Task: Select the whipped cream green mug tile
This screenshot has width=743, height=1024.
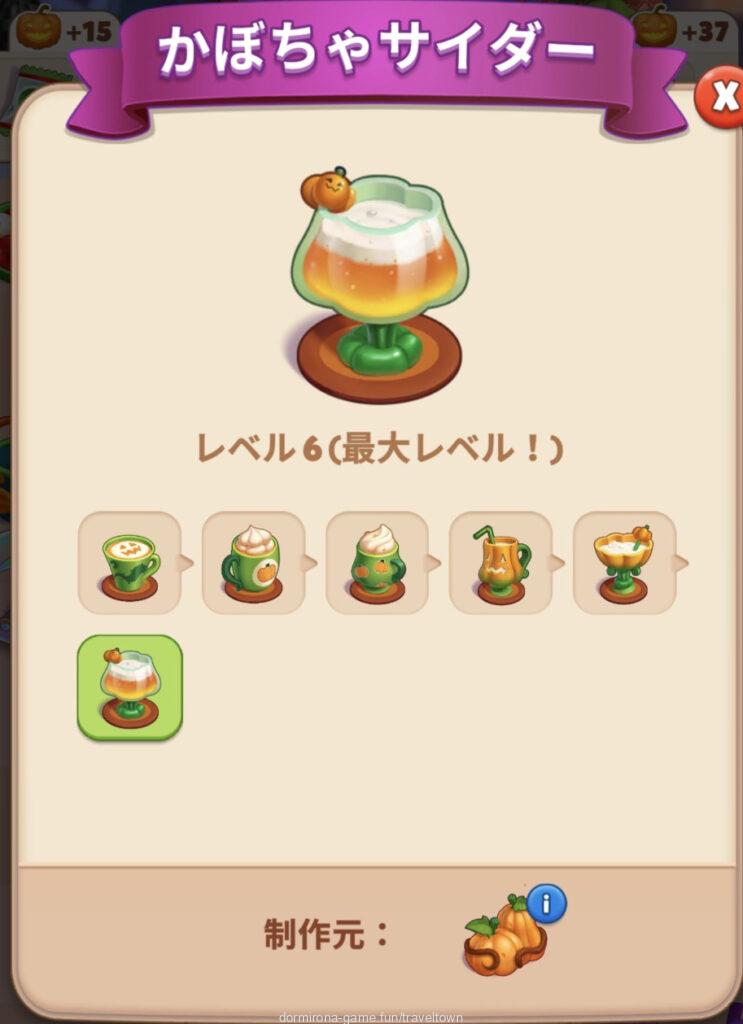Action: pyautogui.click(x=253, y=563)
